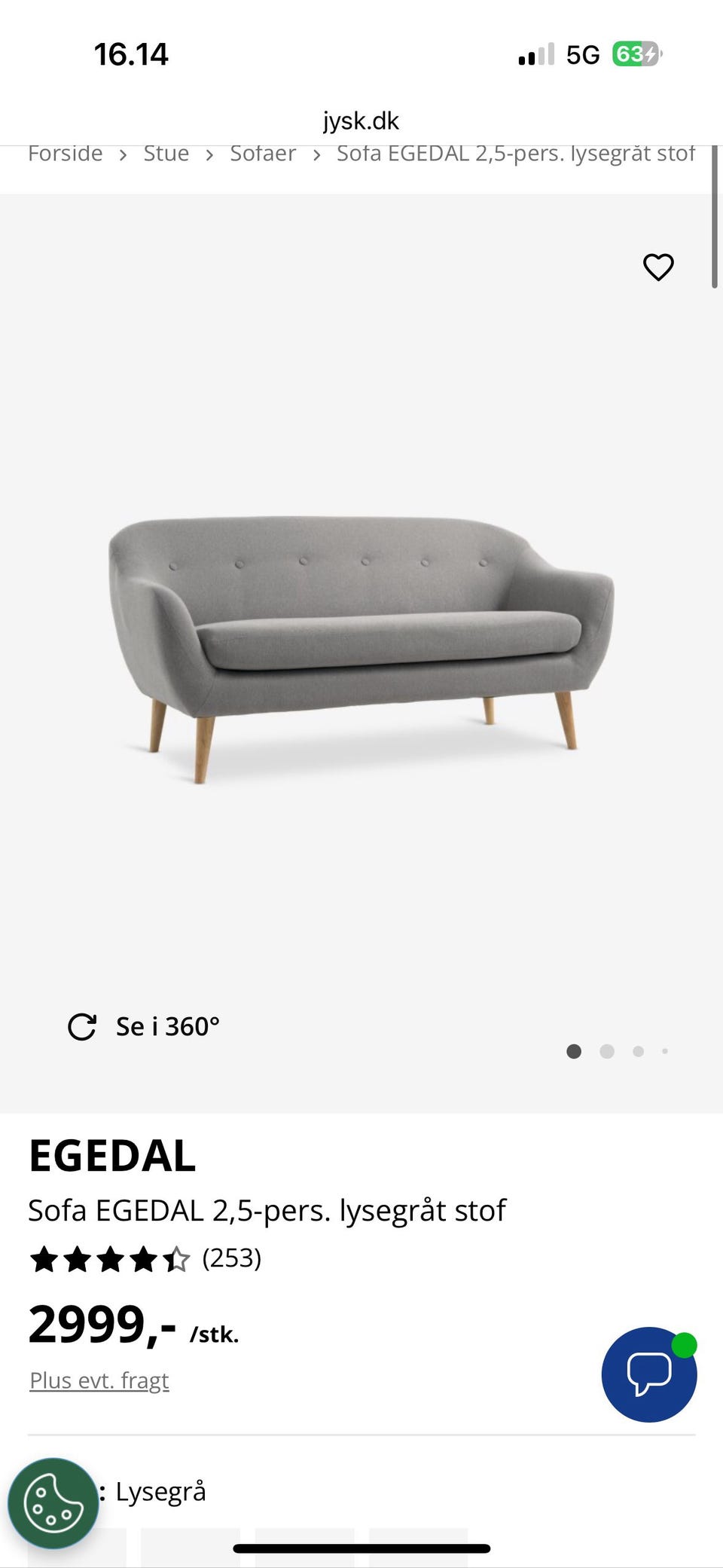Select the second image carousel dot
This screenshot has width=723, height=1568.
click(606, 1051)
